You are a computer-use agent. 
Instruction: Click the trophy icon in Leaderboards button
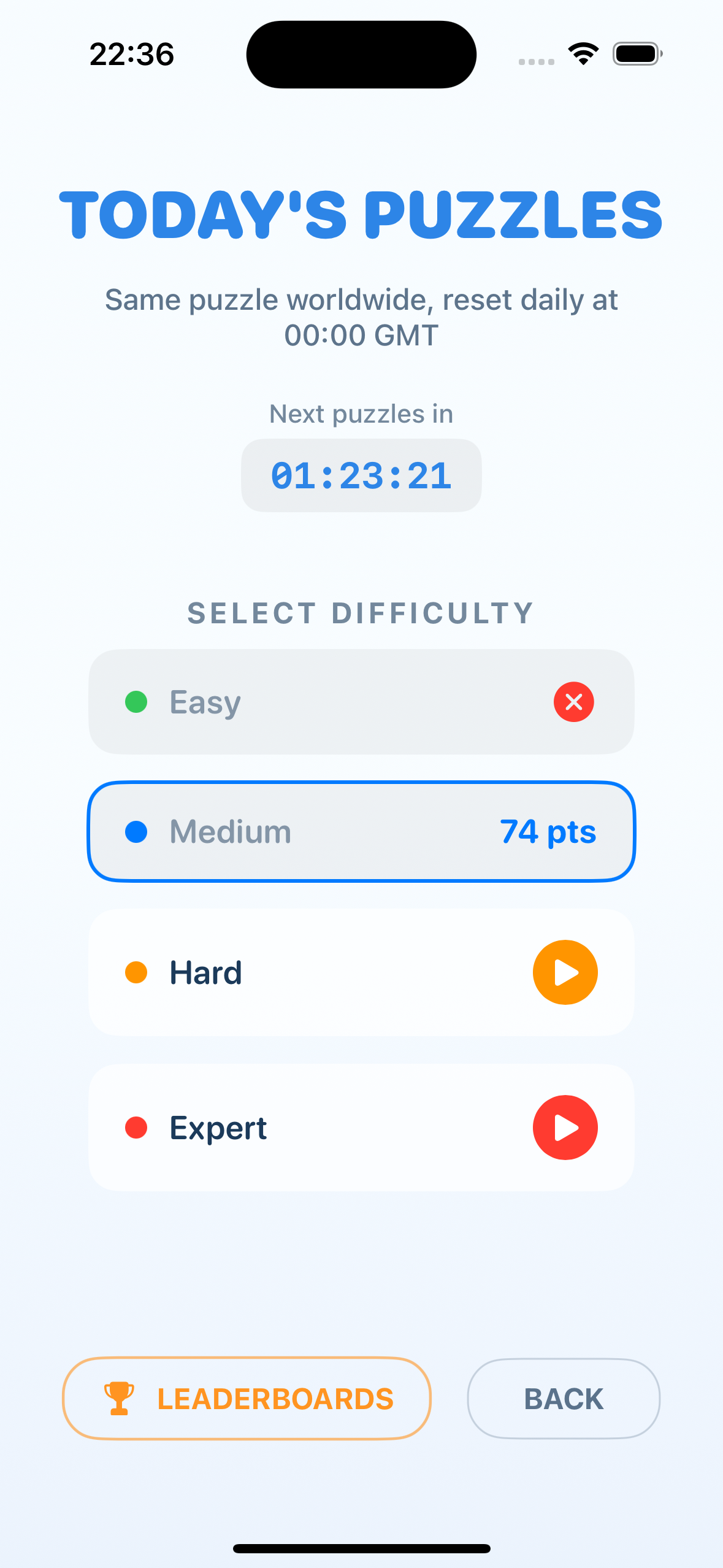click(x=120, y=1398)
